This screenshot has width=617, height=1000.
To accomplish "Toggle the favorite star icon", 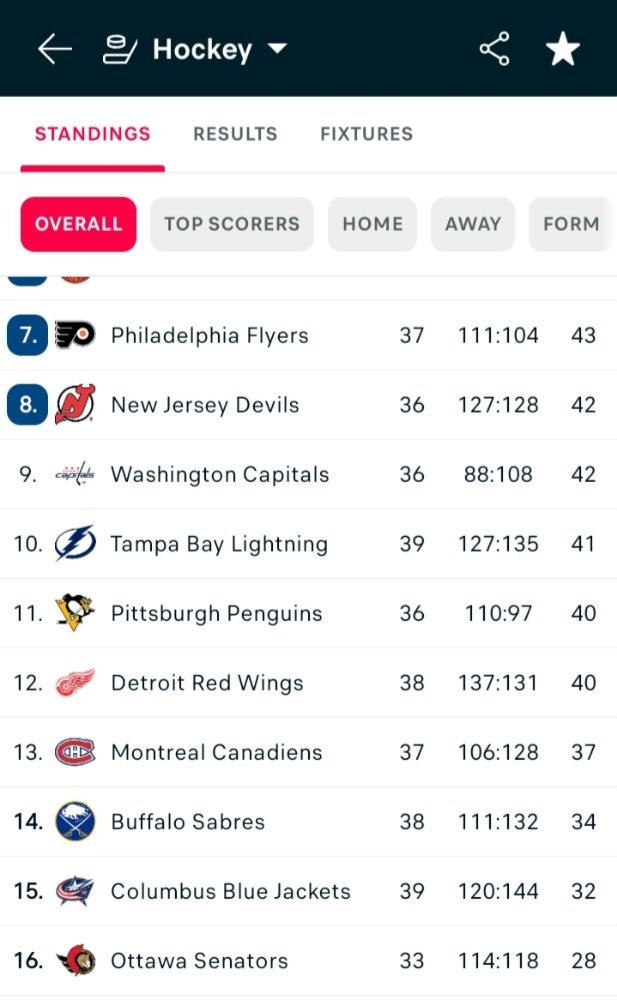I will (563, 49).
